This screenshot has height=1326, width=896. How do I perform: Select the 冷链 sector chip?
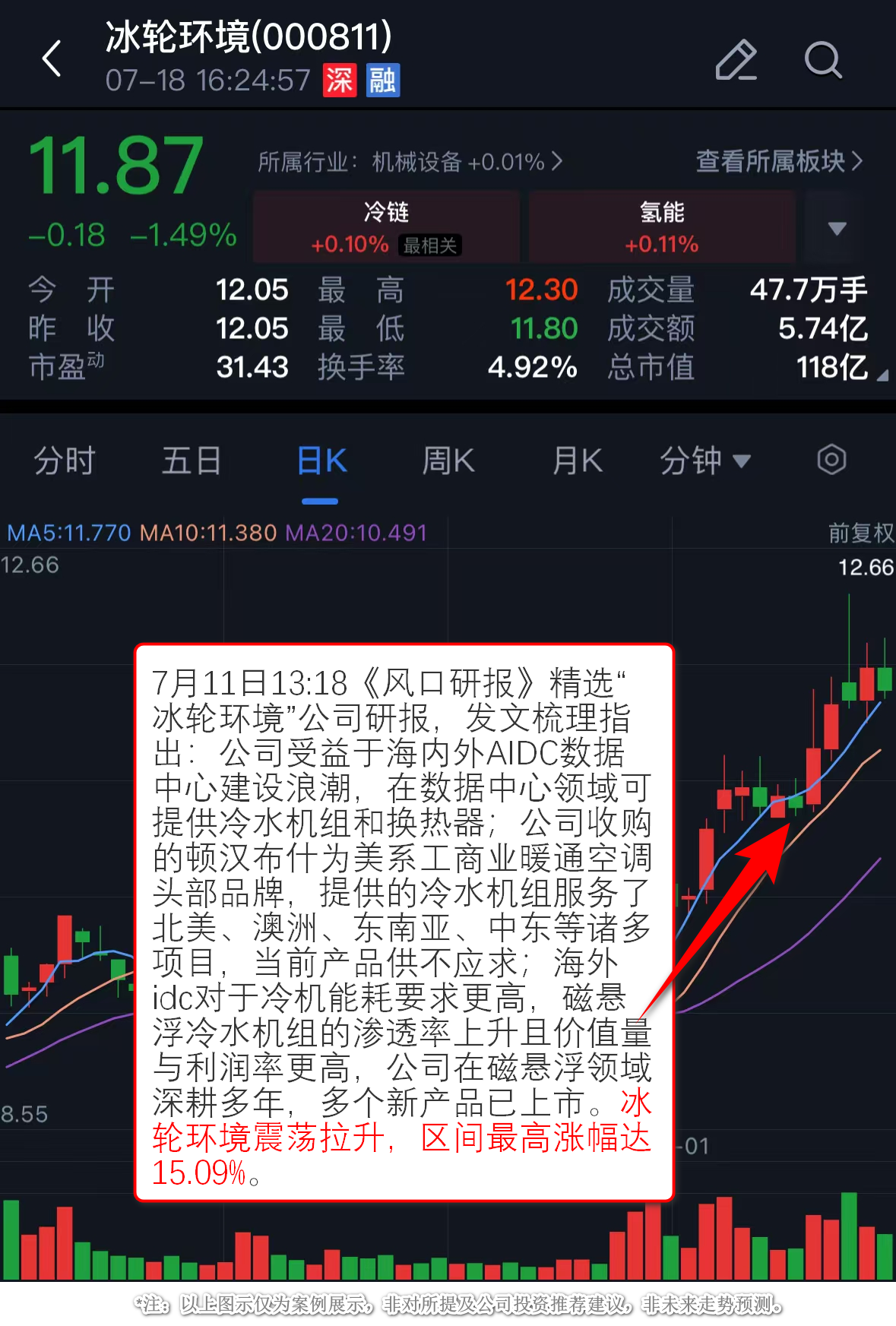click(386, 227)
